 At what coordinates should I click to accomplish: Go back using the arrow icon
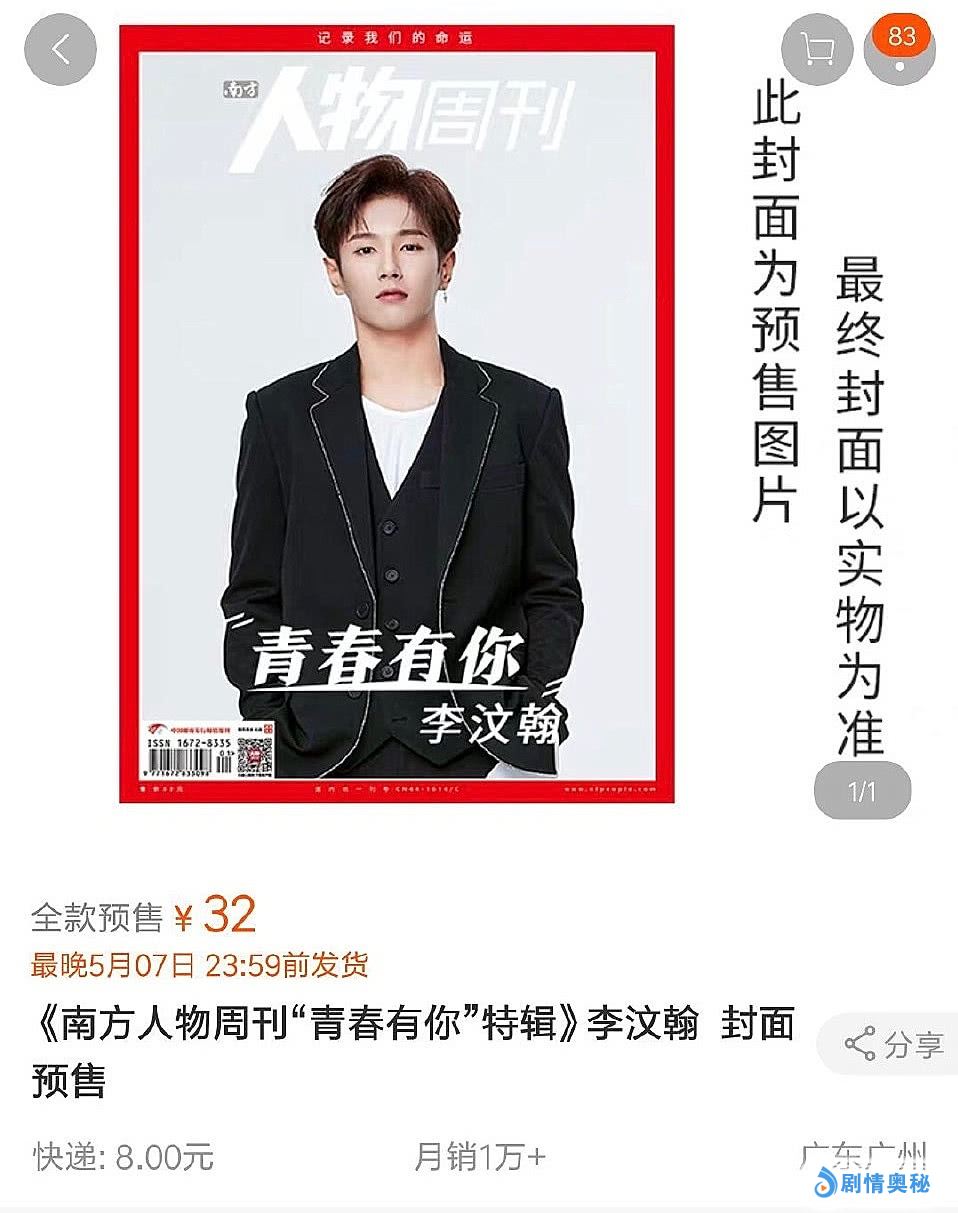[x=60, y=50]
